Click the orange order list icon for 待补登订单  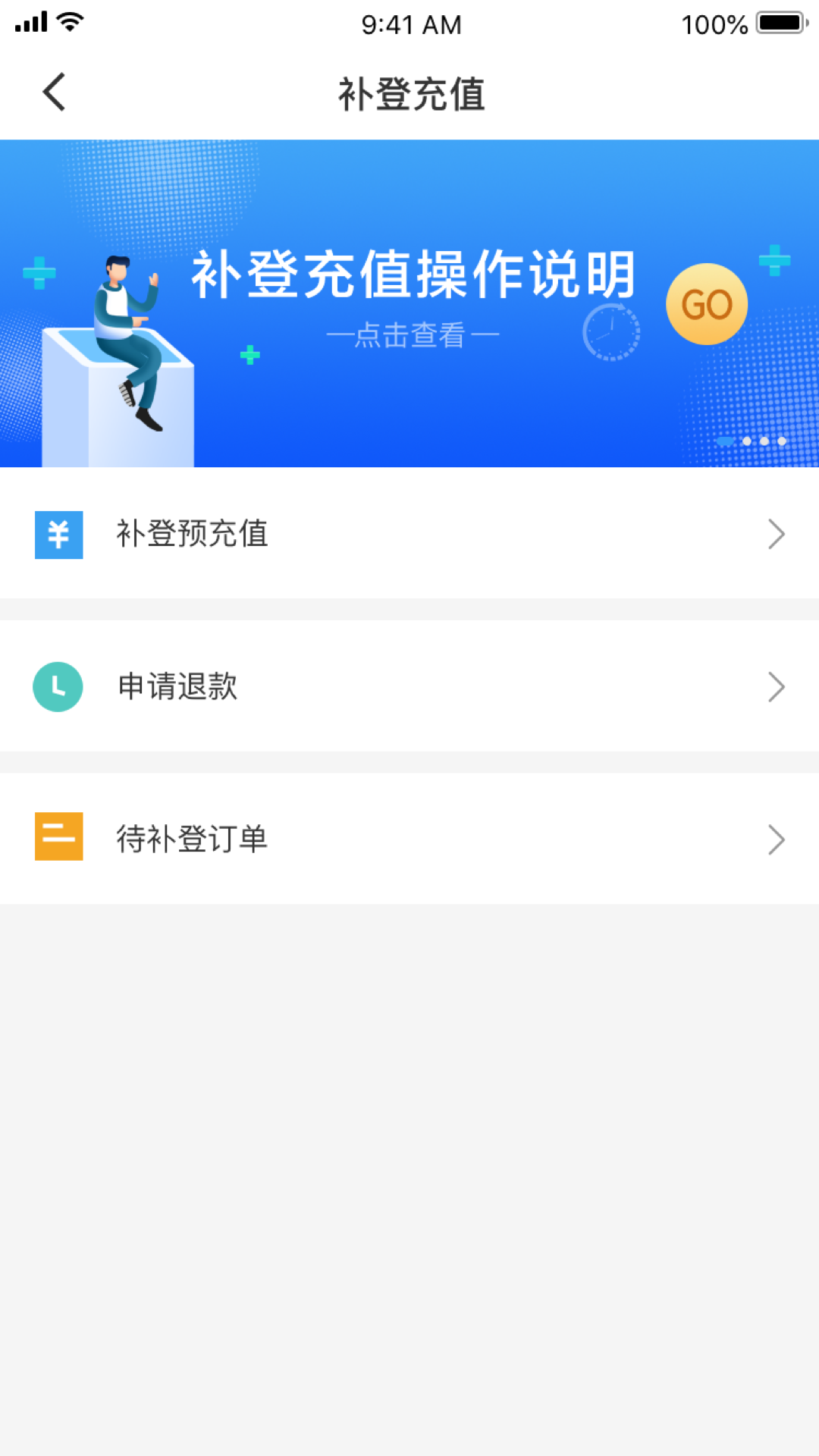coord(58,836)
